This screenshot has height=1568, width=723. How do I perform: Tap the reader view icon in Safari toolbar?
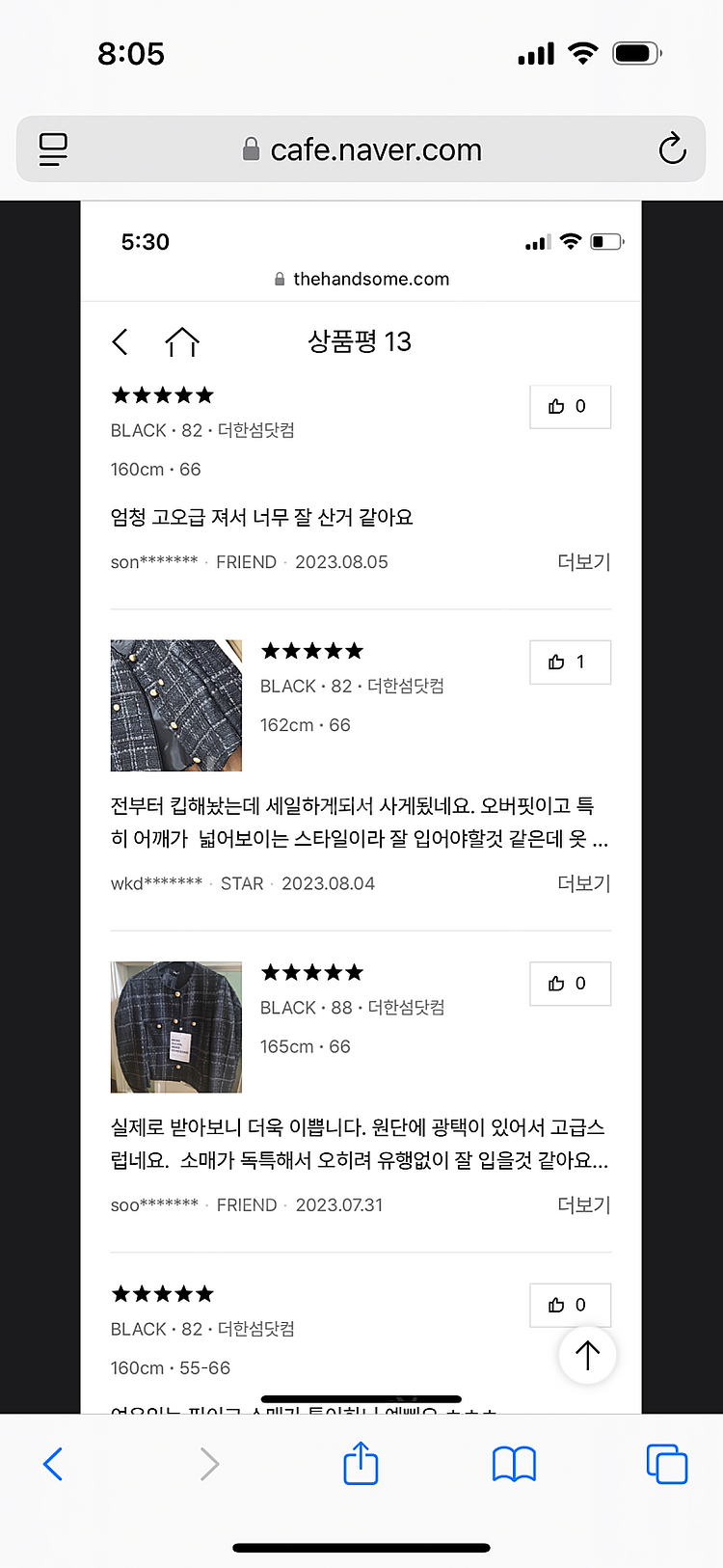52,149
